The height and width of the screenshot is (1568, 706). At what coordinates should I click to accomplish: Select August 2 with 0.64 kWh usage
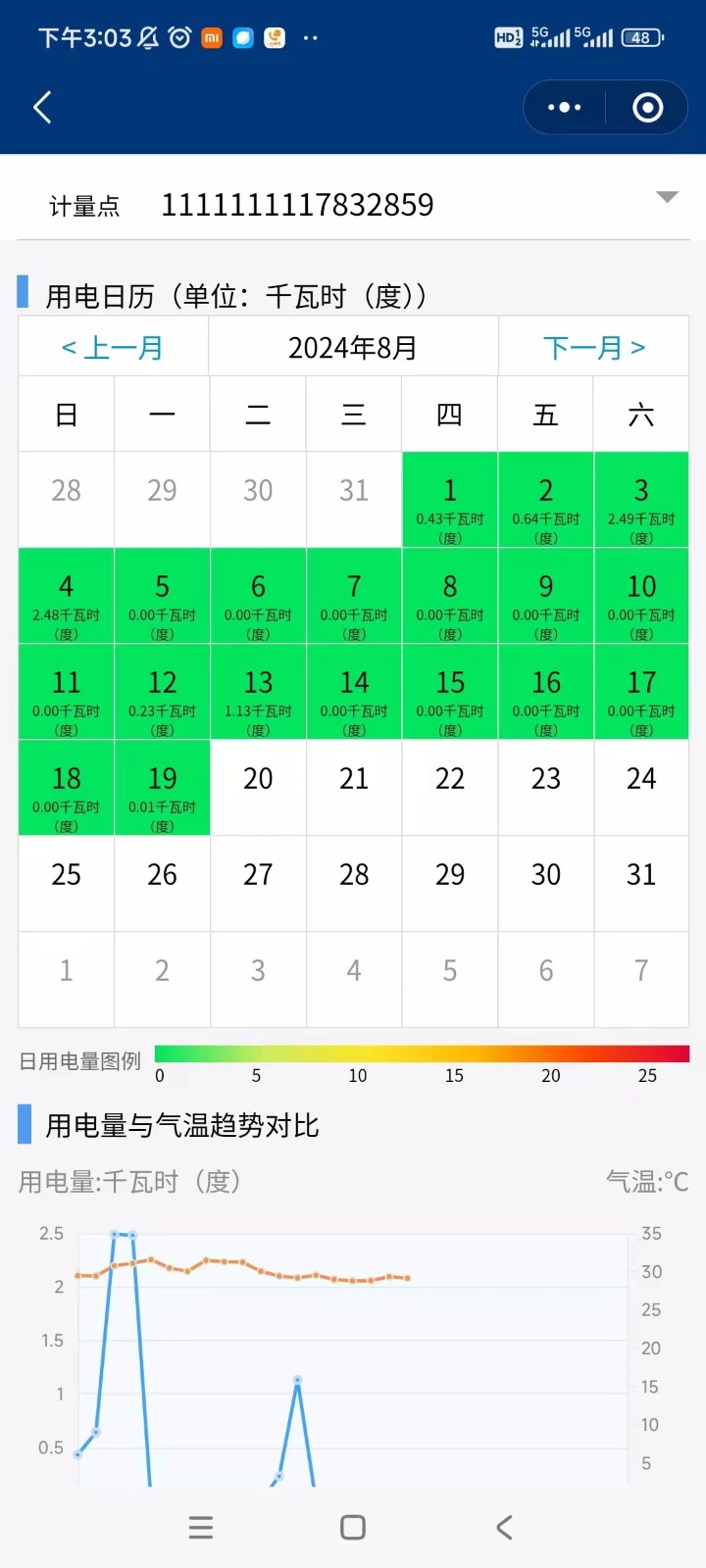545,500
